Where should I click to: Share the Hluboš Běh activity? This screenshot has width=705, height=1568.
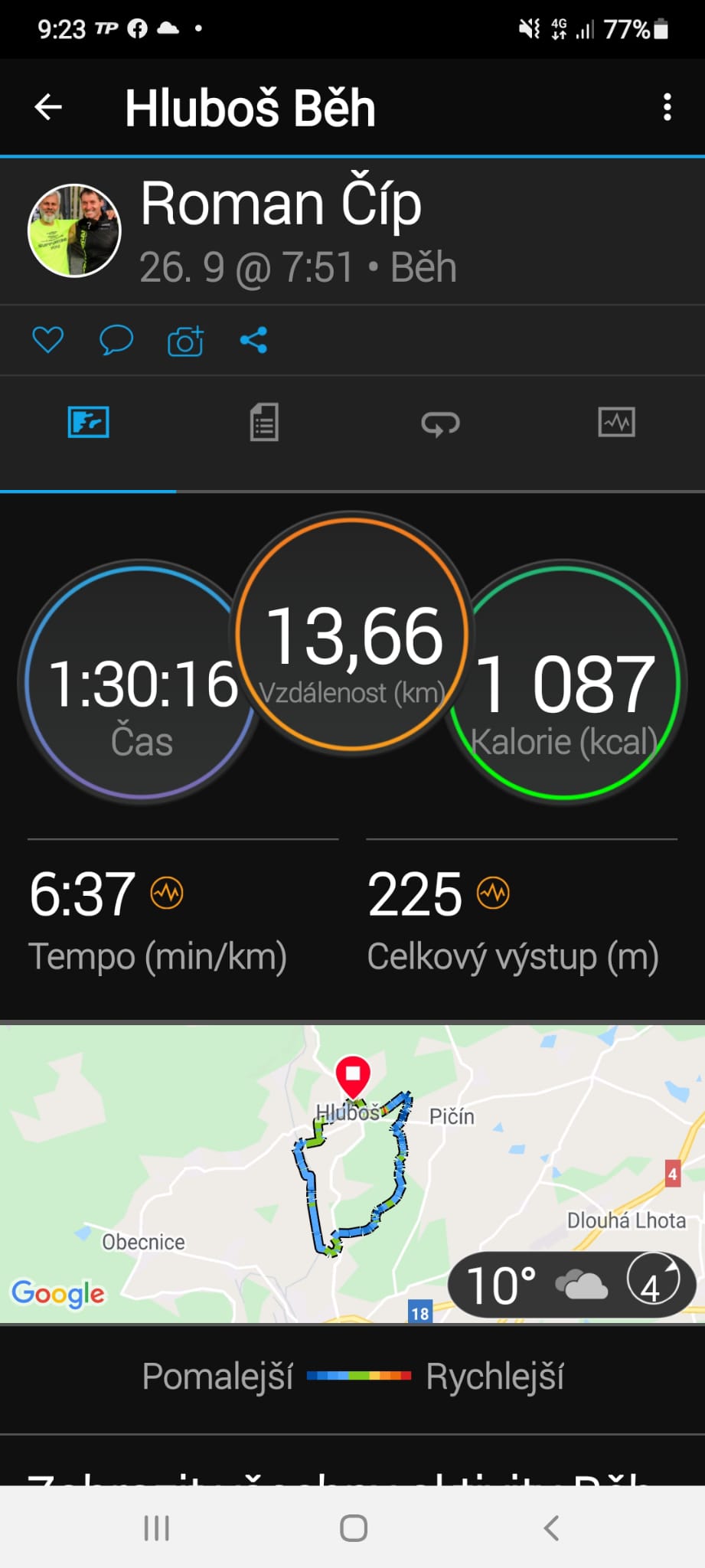coord(253,340)
